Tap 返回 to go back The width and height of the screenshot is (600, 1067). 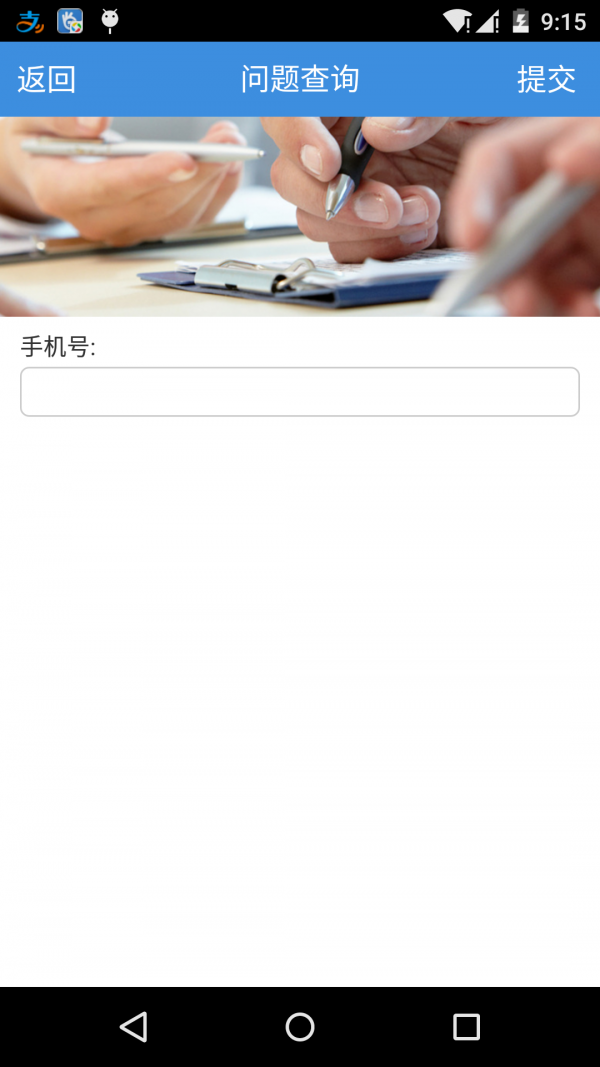pos(47,80)
